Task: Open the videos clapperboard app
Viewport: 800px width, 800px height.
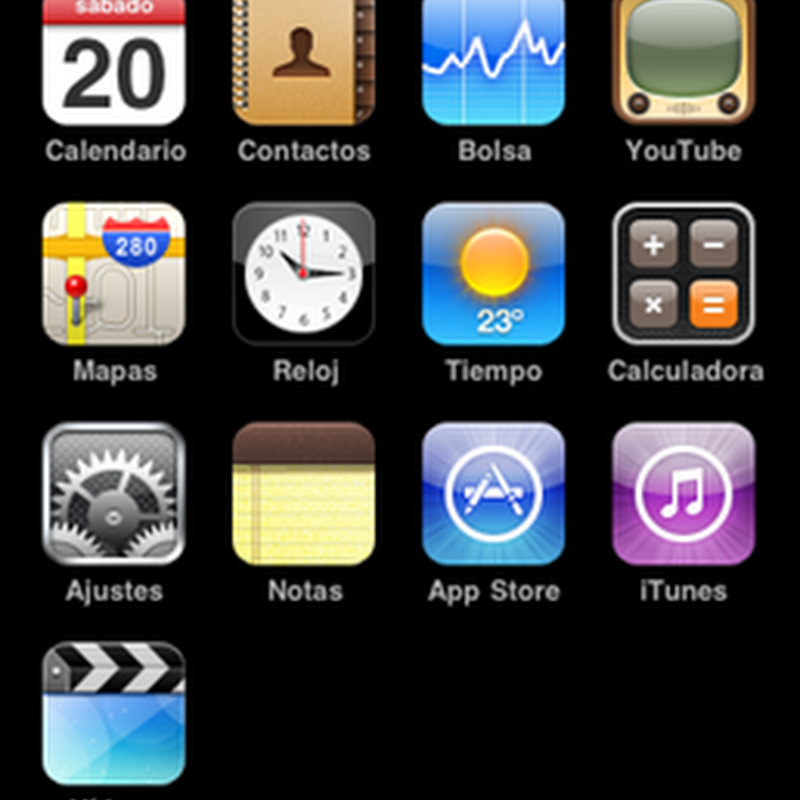Action: pos(114,714)
